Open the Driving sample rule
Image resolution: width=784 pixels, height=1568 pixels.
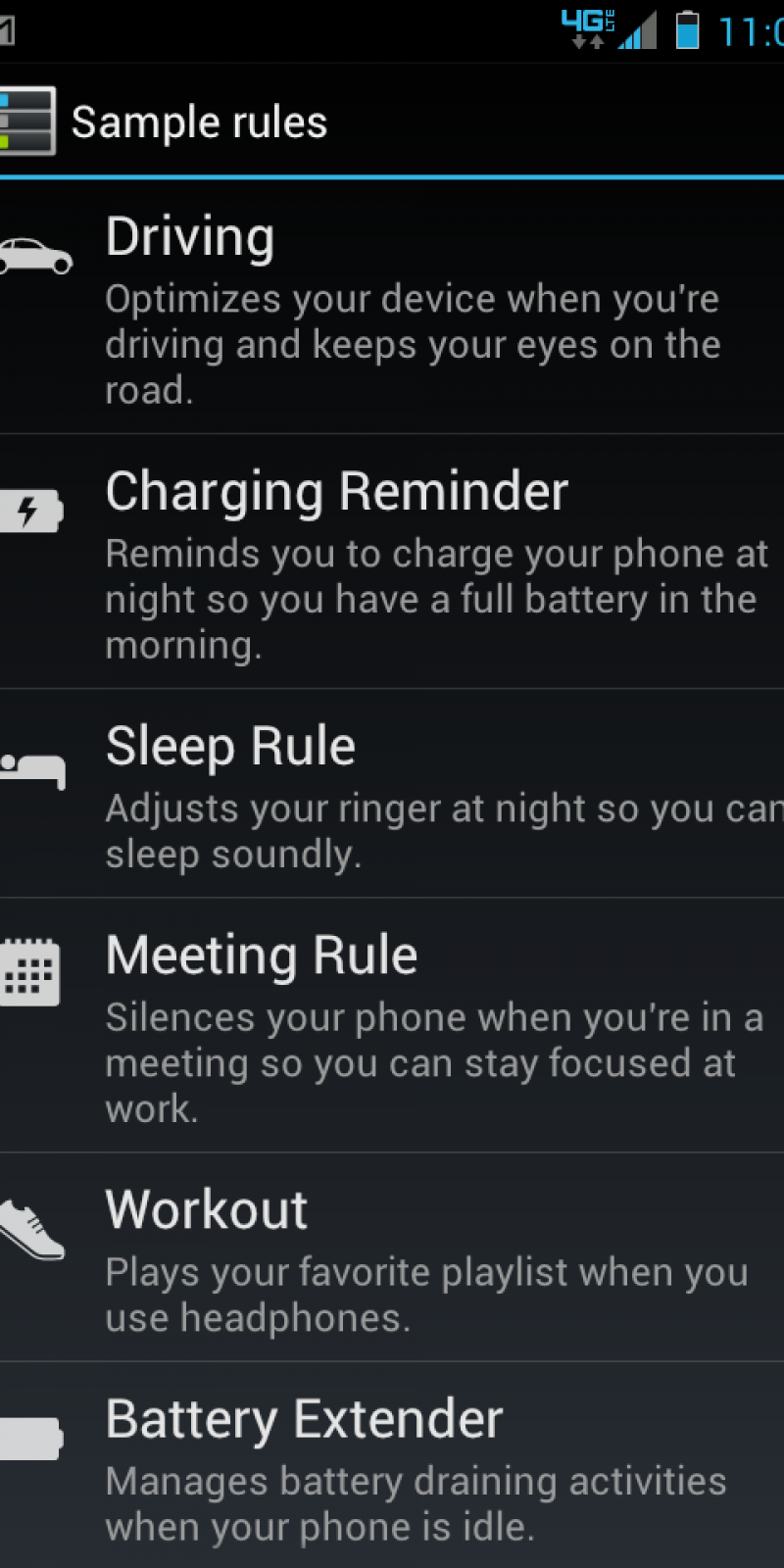(392, 309)
